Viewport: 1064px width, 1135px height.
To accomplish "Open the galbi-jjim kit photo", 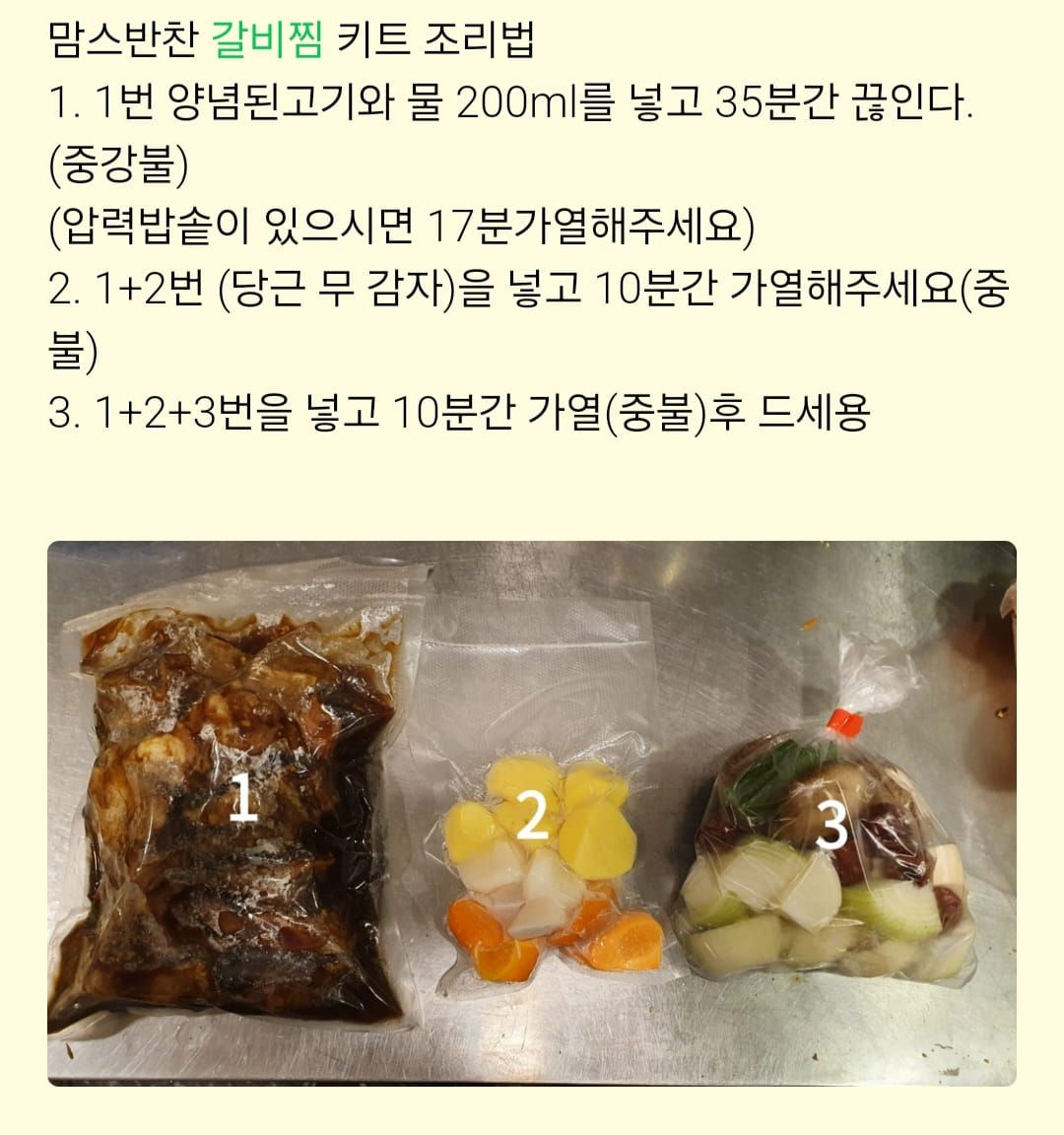I will (532, 813).
